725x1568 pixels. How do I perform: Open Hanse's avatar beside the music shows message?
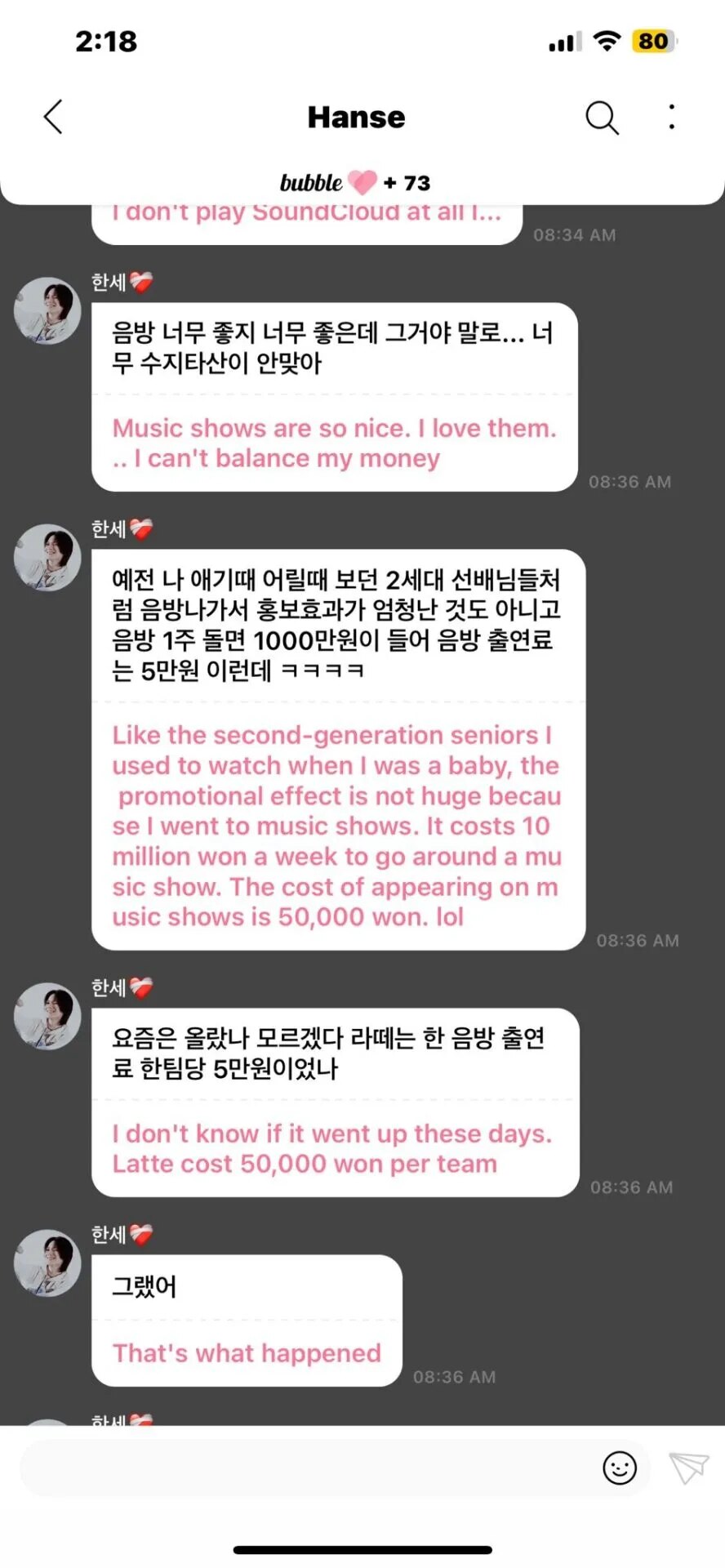47,310
